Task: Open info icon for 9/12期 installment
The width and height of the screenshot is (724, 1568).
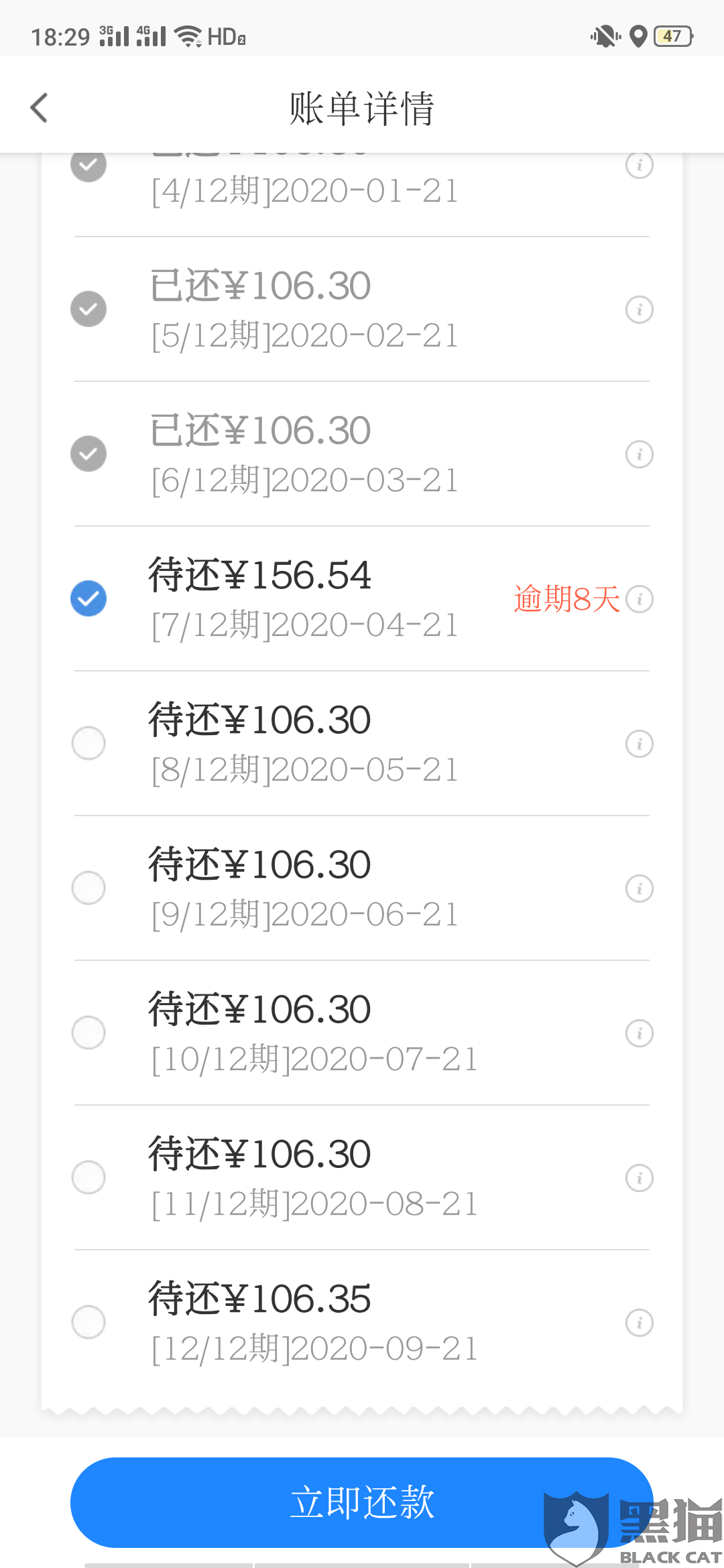Action: coord(640,889)
